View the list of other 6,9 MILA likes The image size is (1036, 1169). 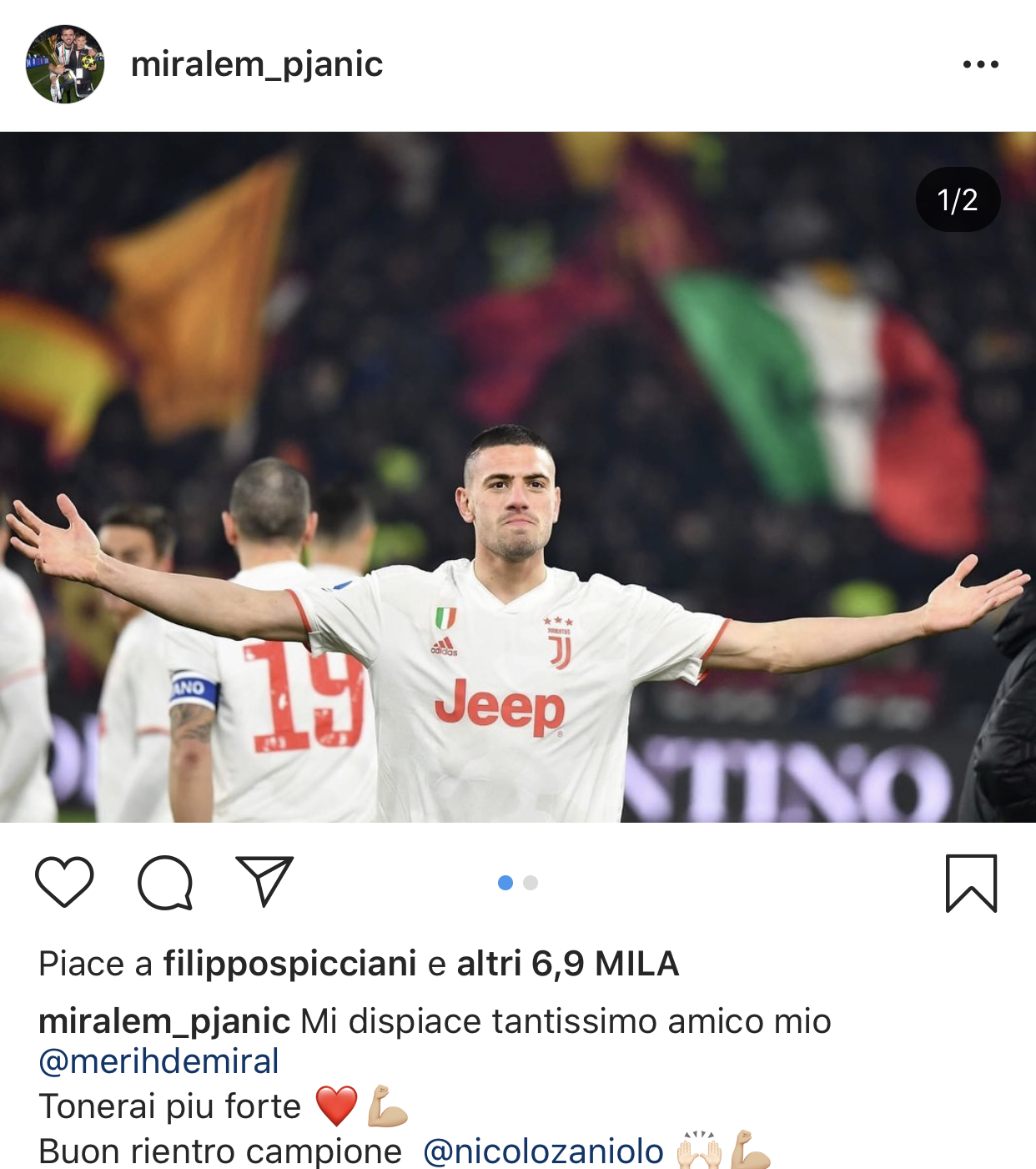[567, 964]
